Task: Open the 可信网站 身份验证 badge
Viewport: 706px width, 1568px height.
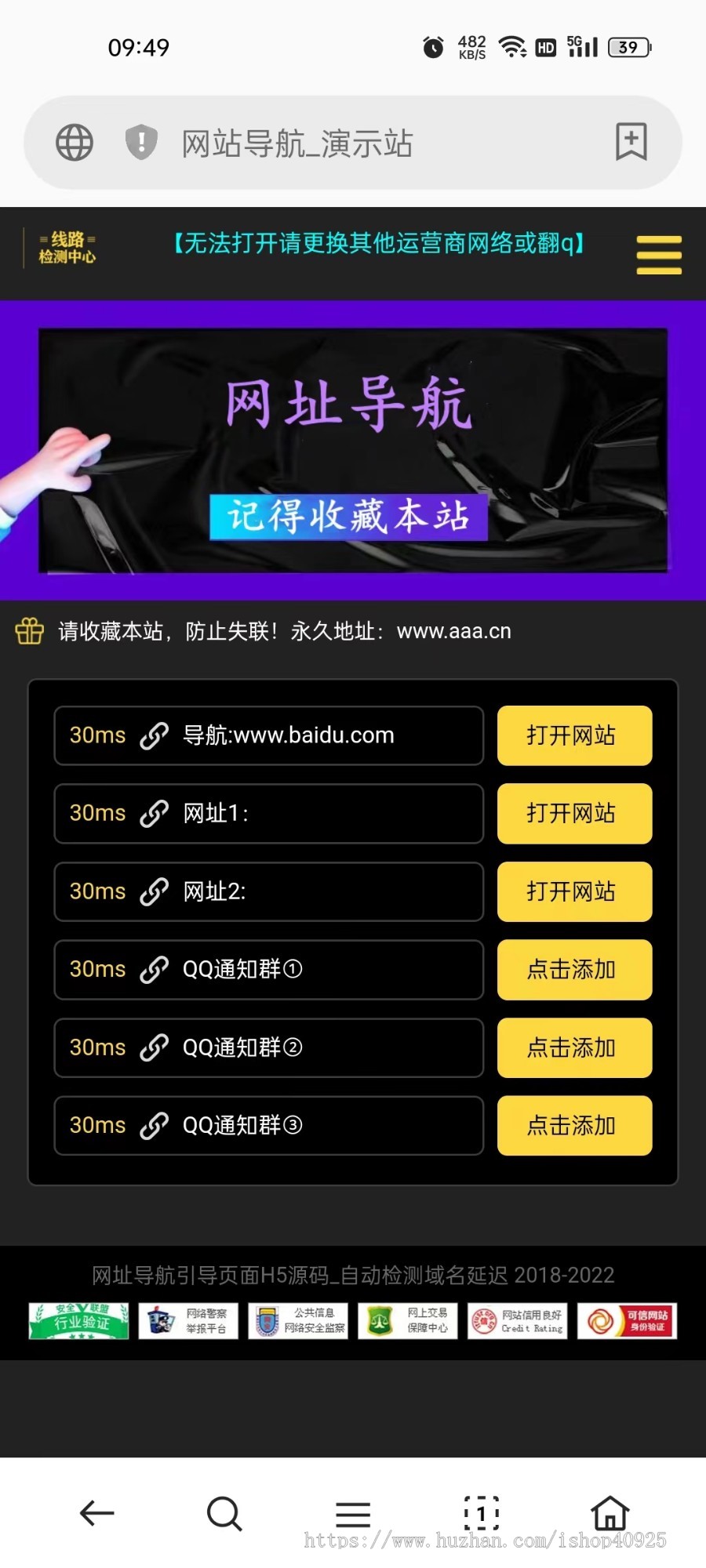Action: click(x=627, y=1321)
